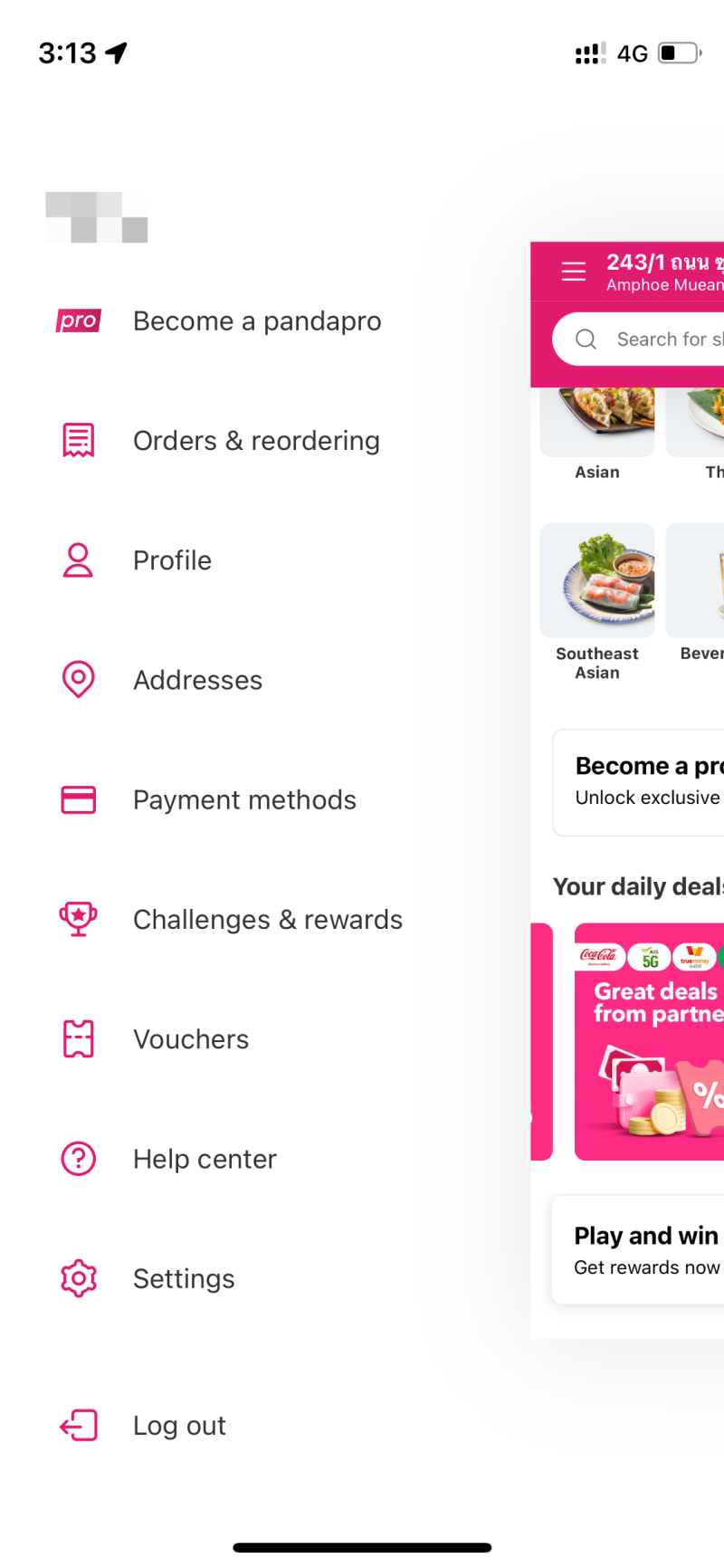Tap the pink pandapro badge icon

click(78, 320)
